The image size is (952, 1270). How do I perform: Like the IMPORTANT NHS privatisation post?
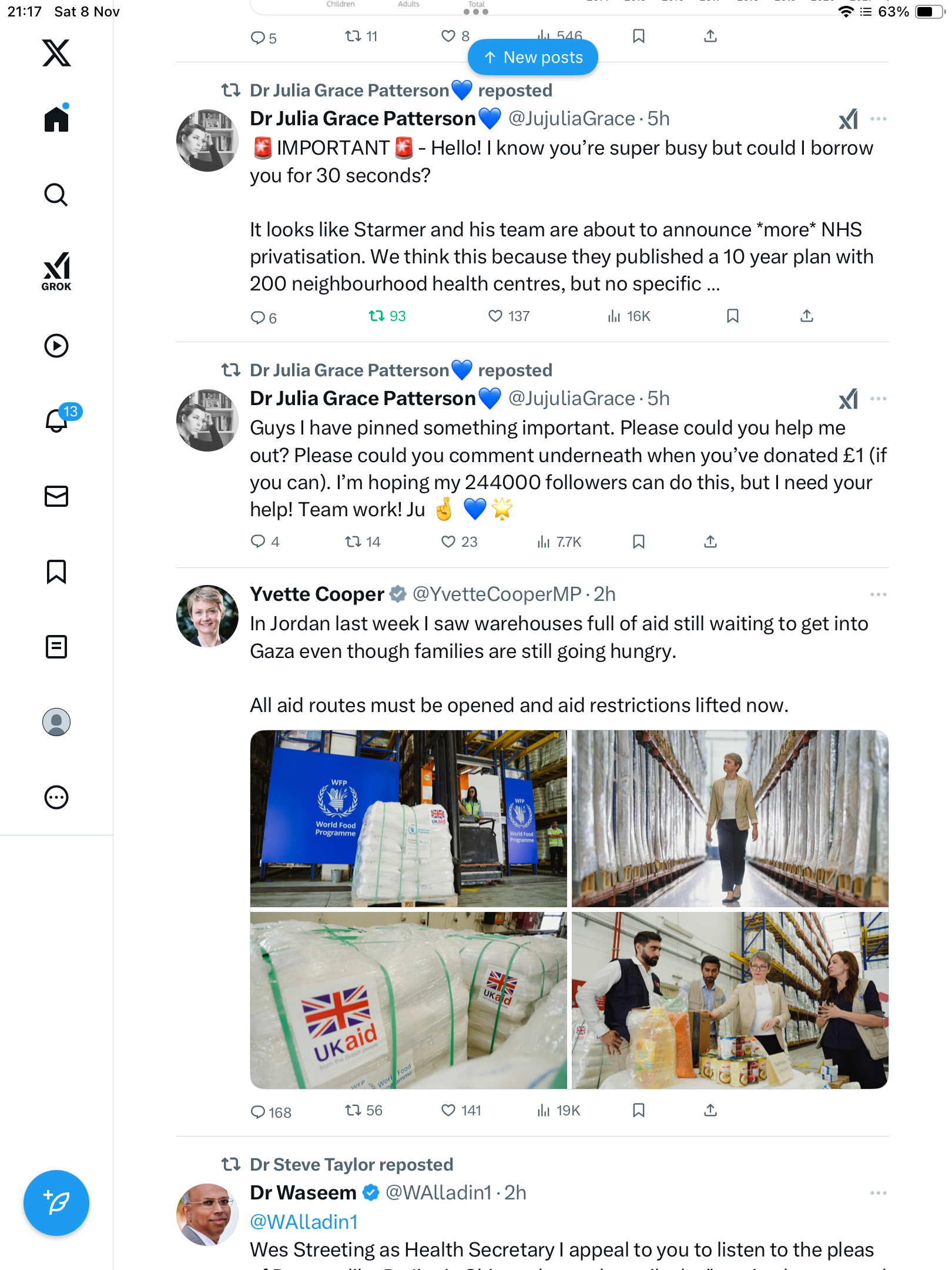pyautogui.click(x=495, y=316)
